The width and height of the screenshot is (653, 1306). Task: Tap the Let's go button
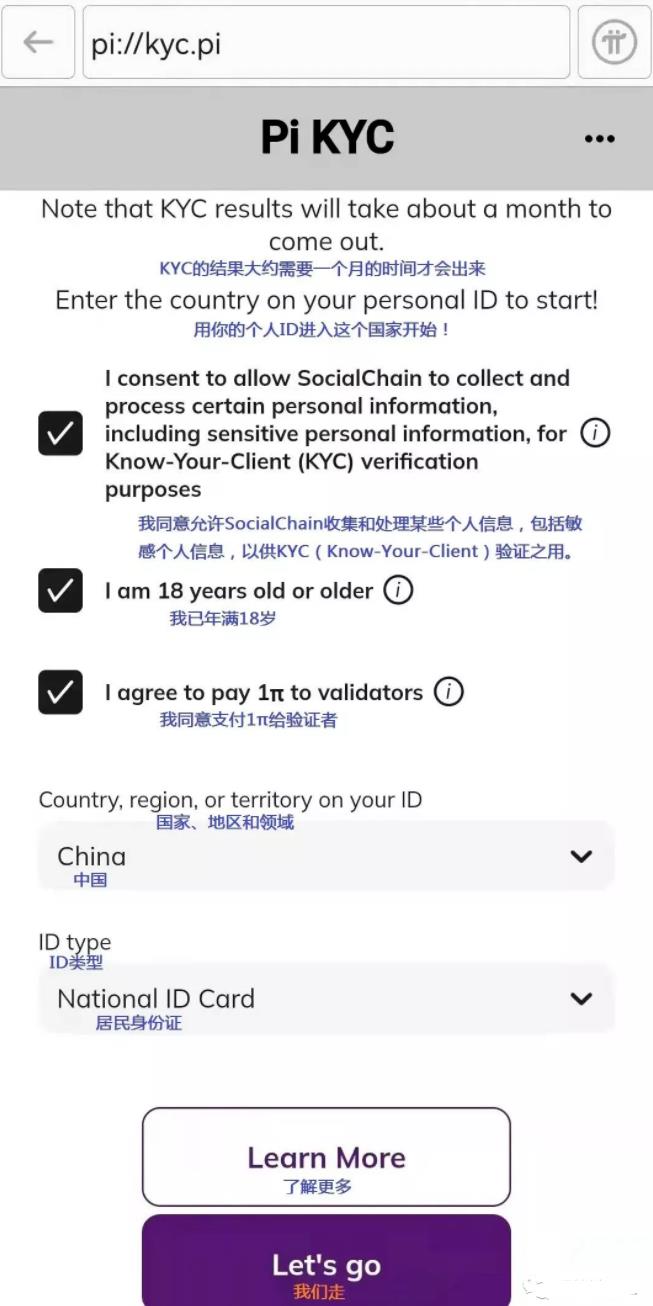pyautogui.click(x=326, y=1263)
